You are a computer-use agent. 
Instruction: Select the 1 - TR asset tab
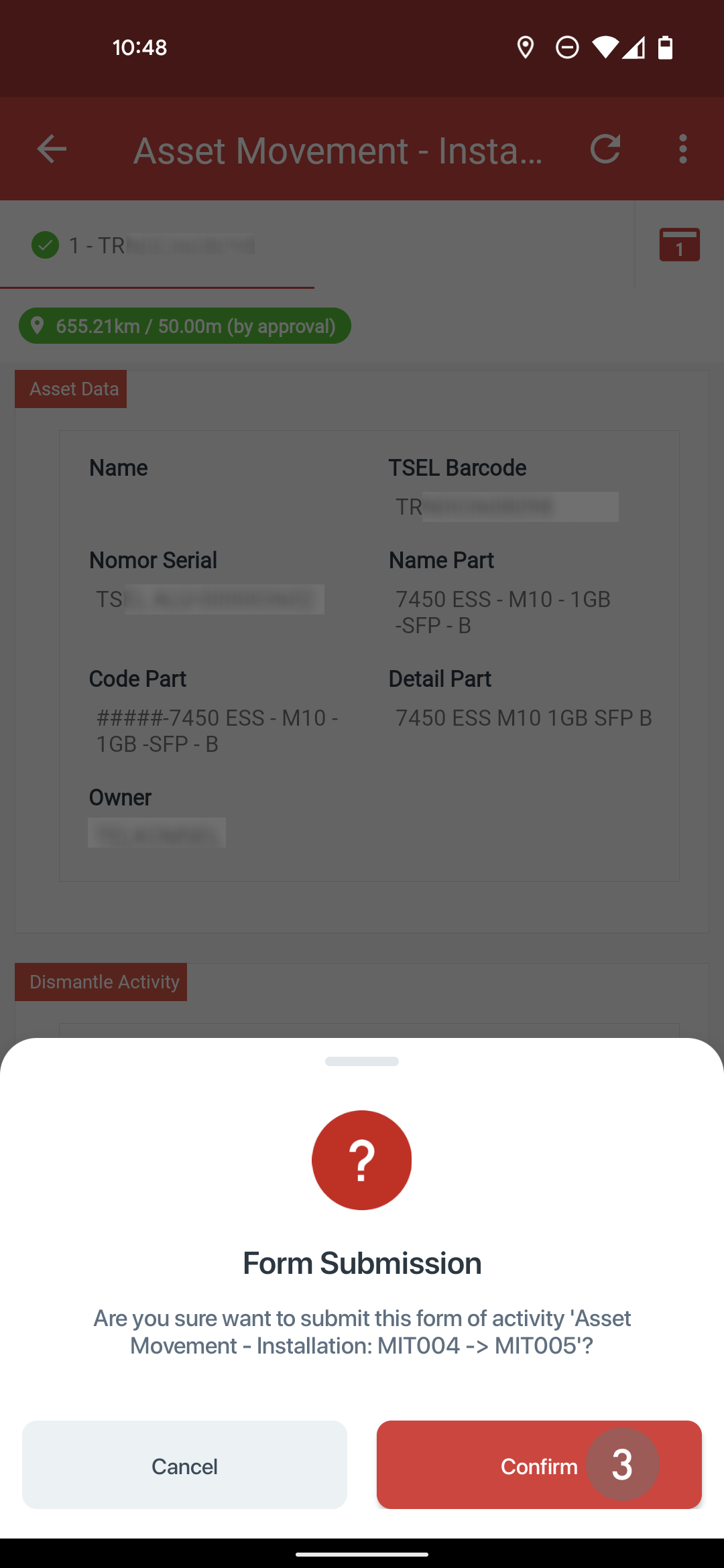[157, 245]
